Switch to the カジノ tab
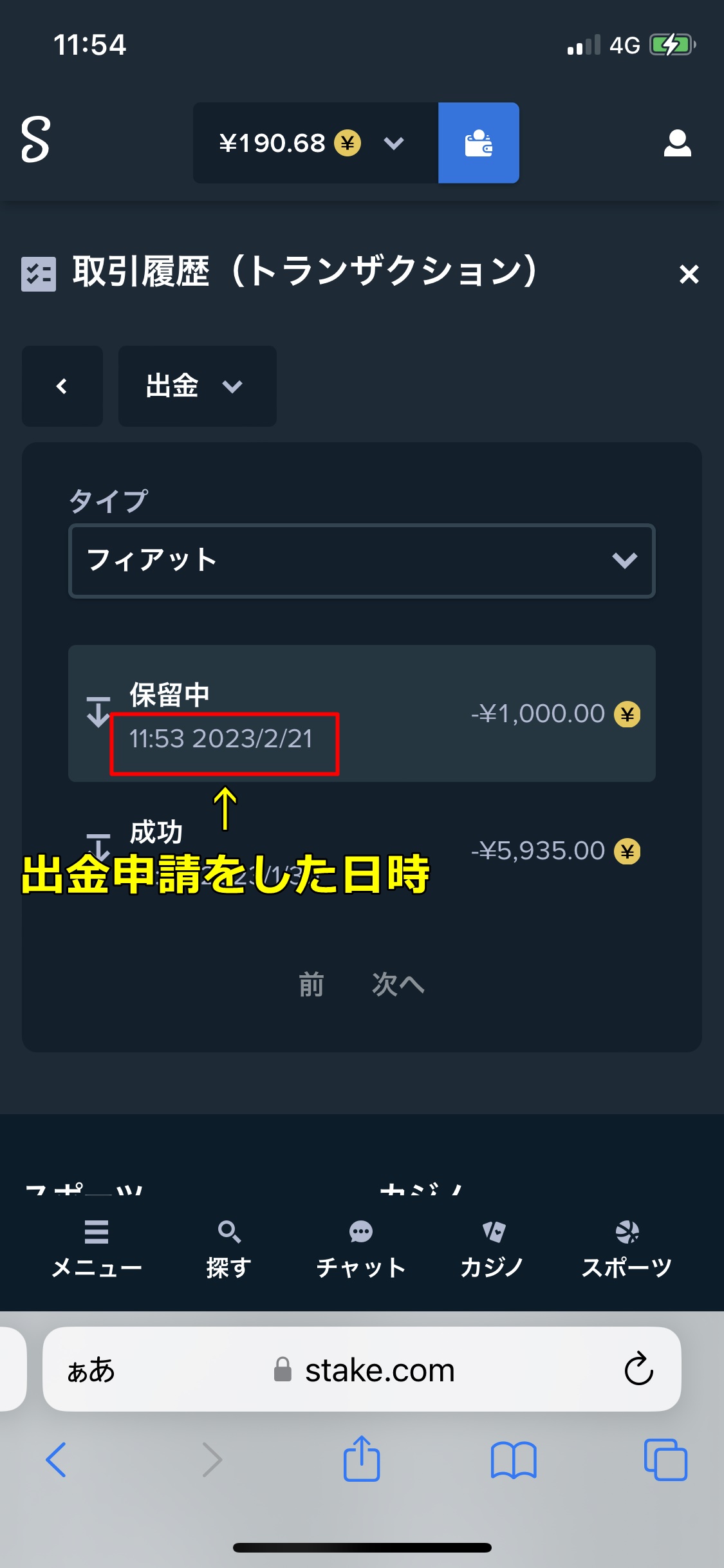The image size is (724, 1568). (493, 1249)
